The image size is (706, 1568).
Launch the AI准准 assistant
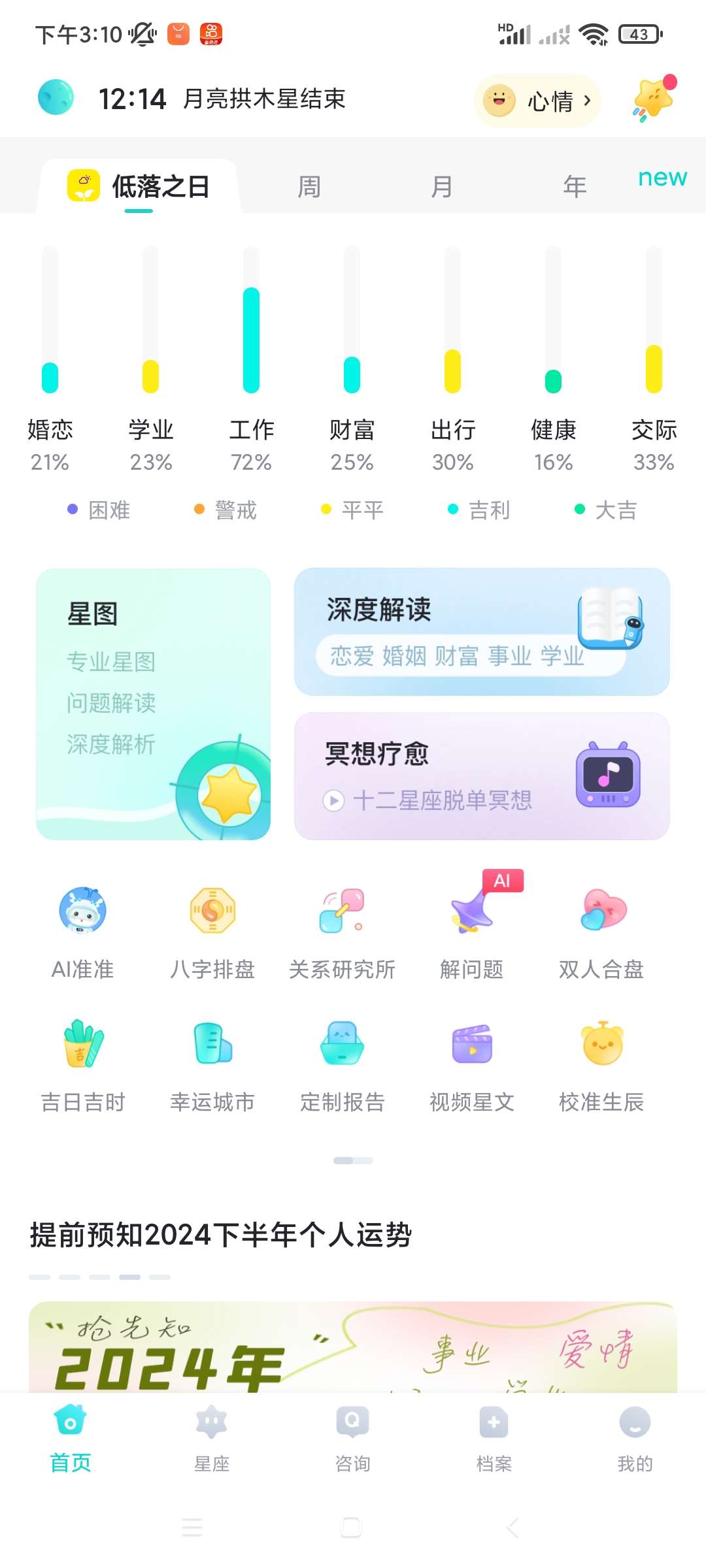coord(82,931)
